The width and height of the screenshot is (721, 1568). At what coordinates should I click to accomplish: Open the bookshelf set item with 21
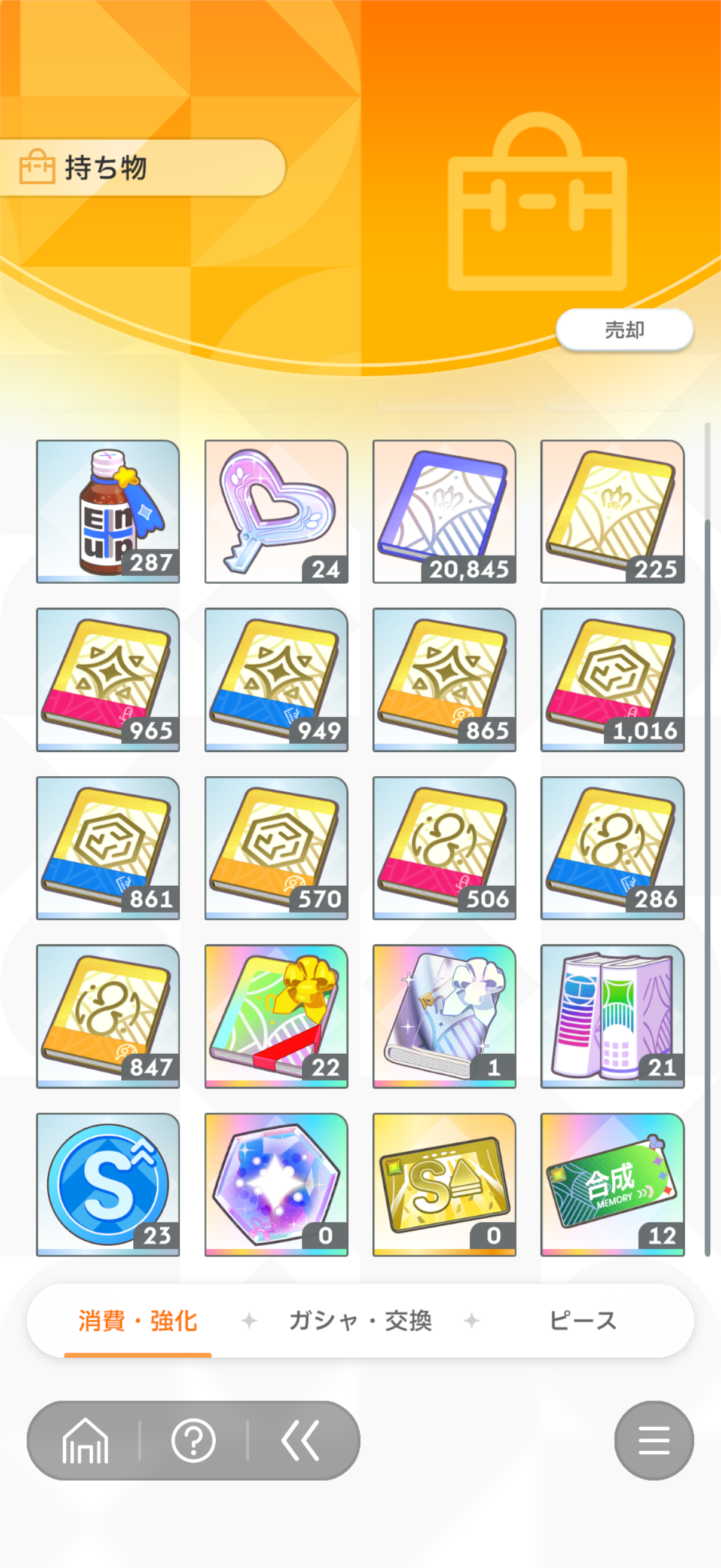(x=612, y=1016)
